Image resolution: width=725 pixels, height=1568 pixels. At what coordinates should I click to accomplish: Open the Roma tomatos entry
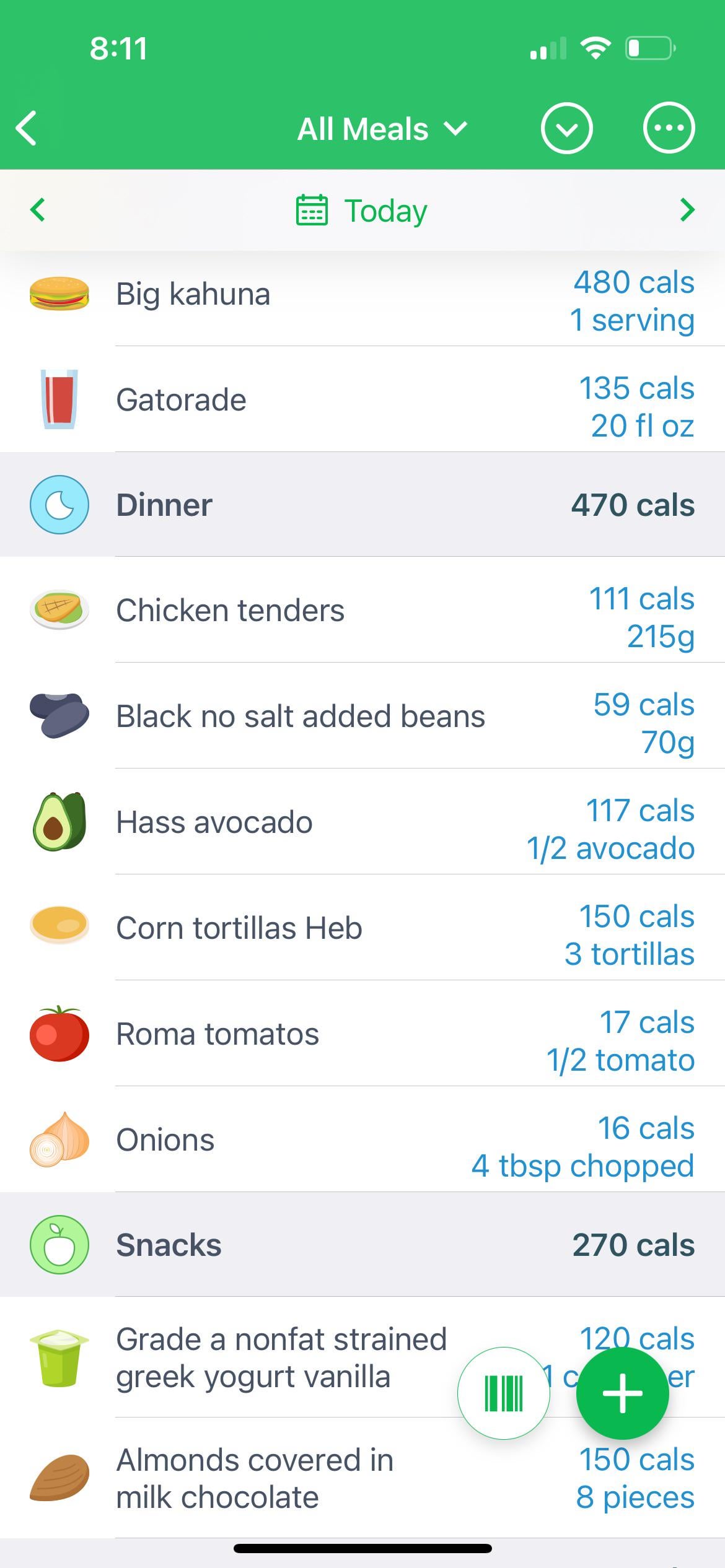pos(362,1034)
